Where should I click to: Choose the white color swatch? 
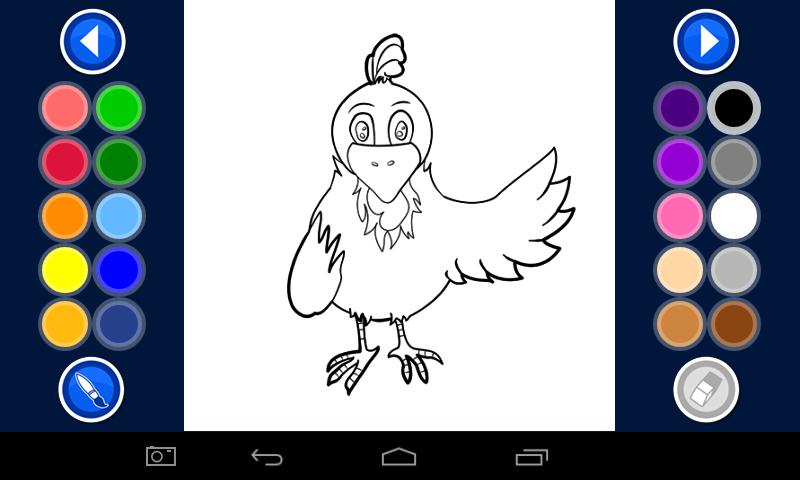[734, 216]
